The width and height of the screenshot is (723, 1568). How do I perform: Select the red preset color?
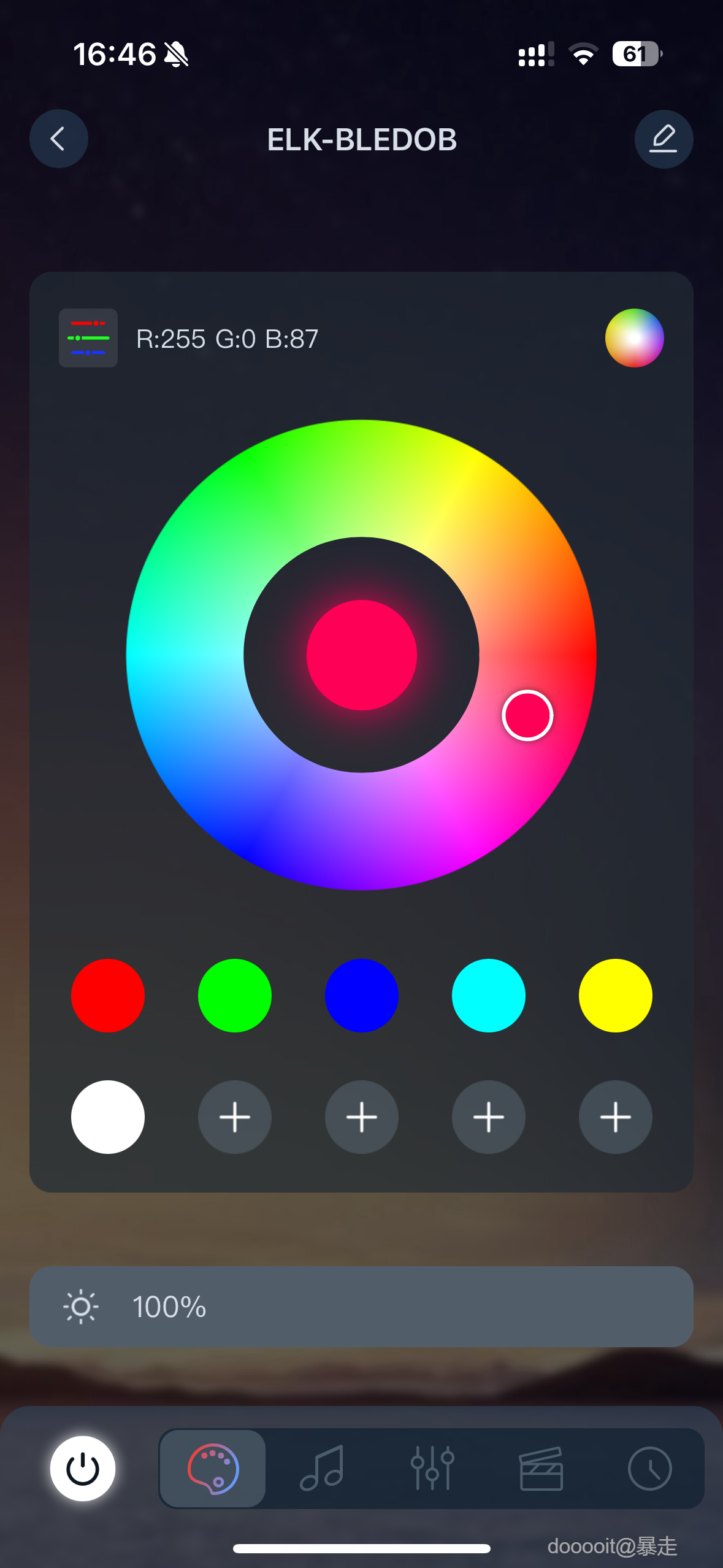[108, 996]
